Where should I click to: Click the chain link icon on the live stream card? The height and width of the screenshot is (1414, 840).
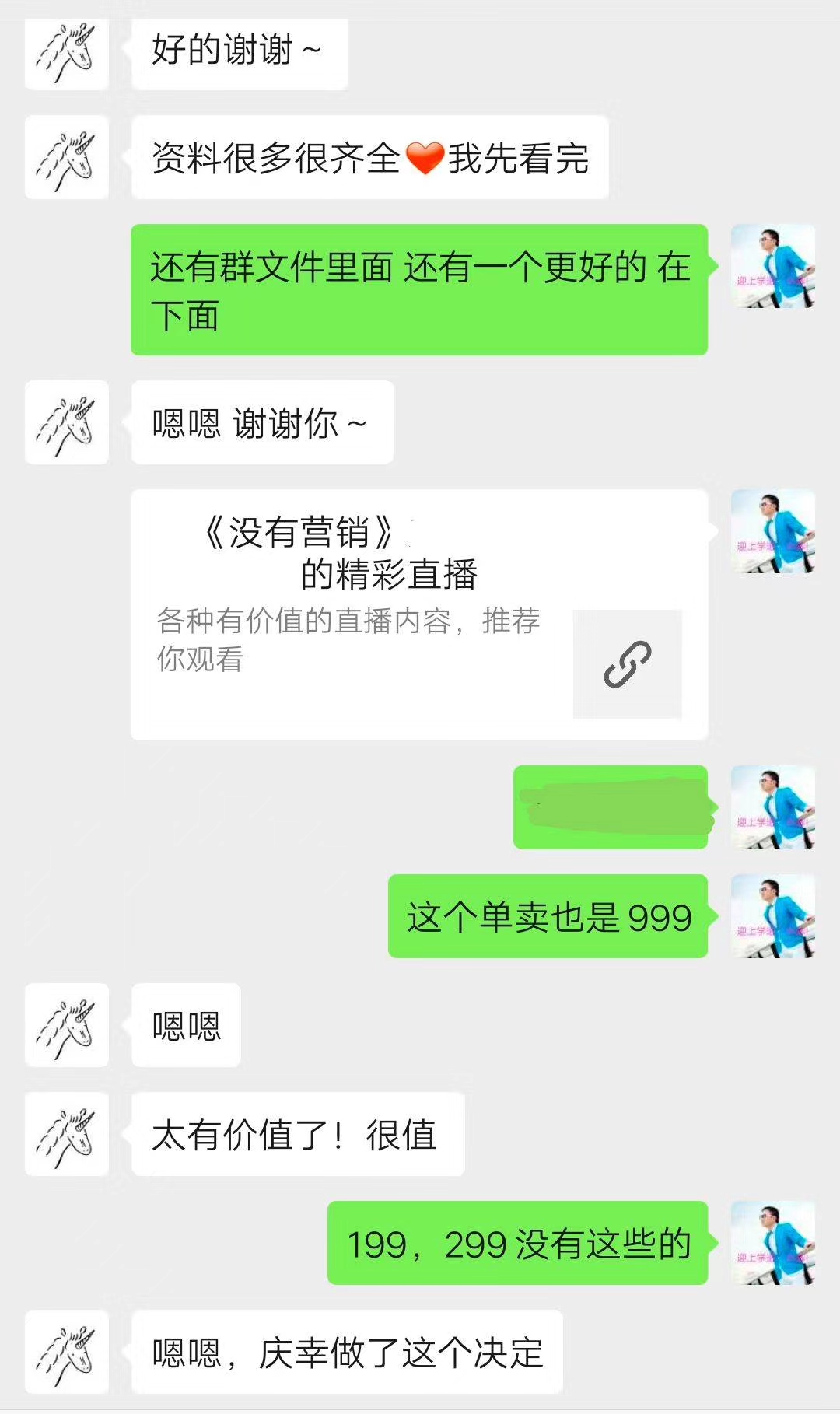click(x=627, y=664)
